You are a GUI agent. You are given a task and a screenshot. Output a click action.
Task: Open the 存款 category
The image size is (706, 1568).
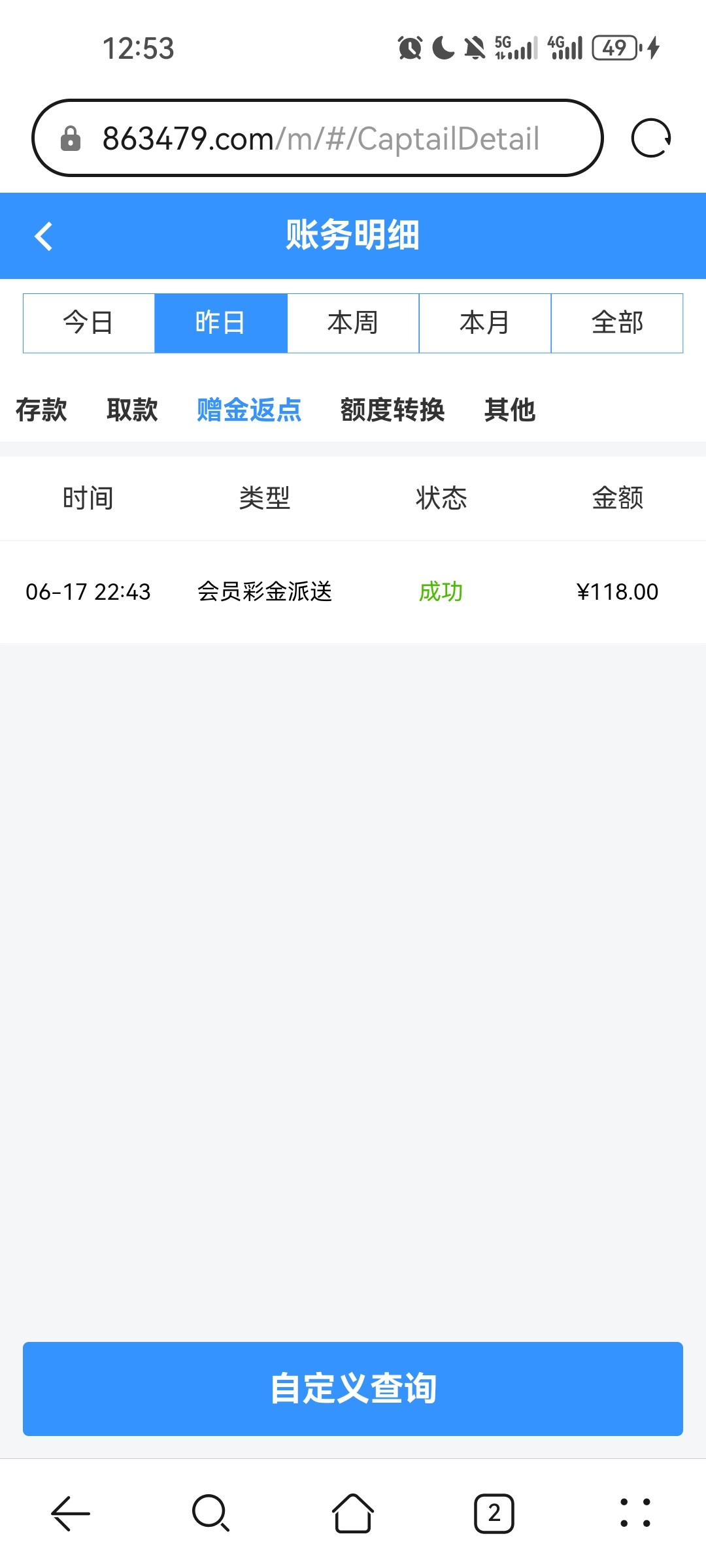(41, 410)
